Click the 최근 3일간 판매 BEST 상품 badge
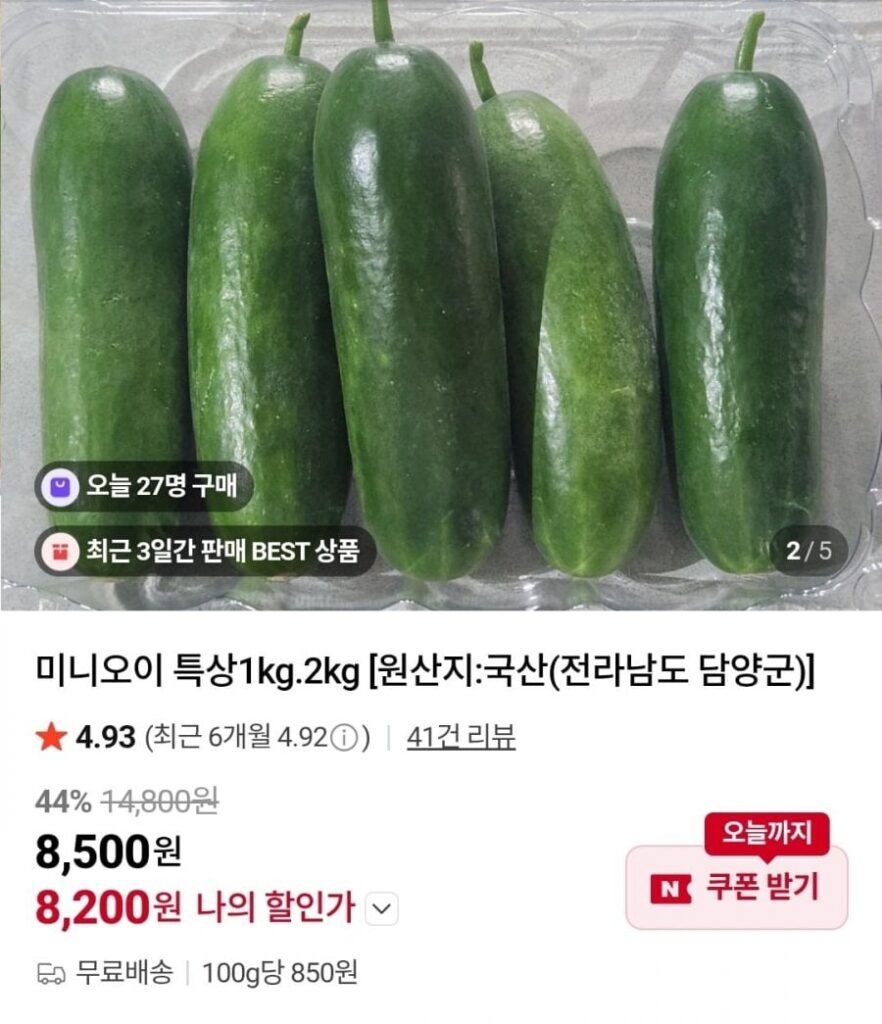This screenshot has height=1024, width=882. pos(200,549)
